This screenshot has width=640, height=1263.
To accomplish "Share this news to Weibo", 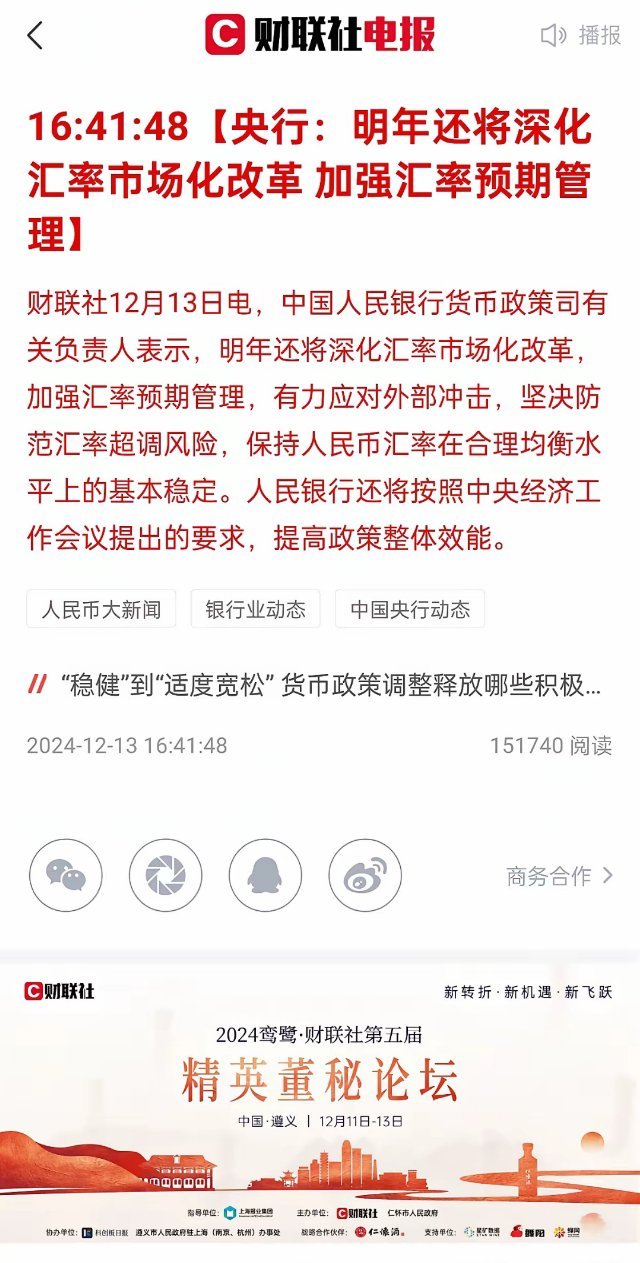I will coord(365,876).
